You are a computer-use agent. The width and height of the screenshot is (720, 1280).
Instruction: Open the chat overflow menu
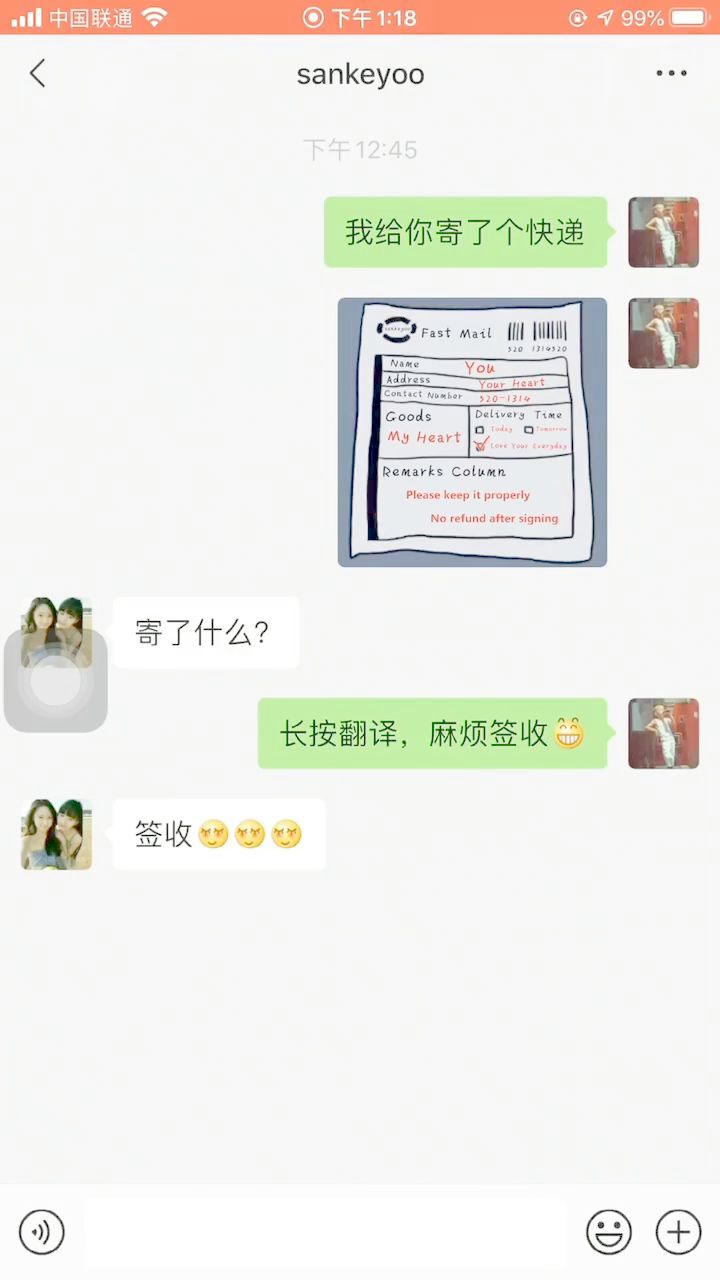671,74
